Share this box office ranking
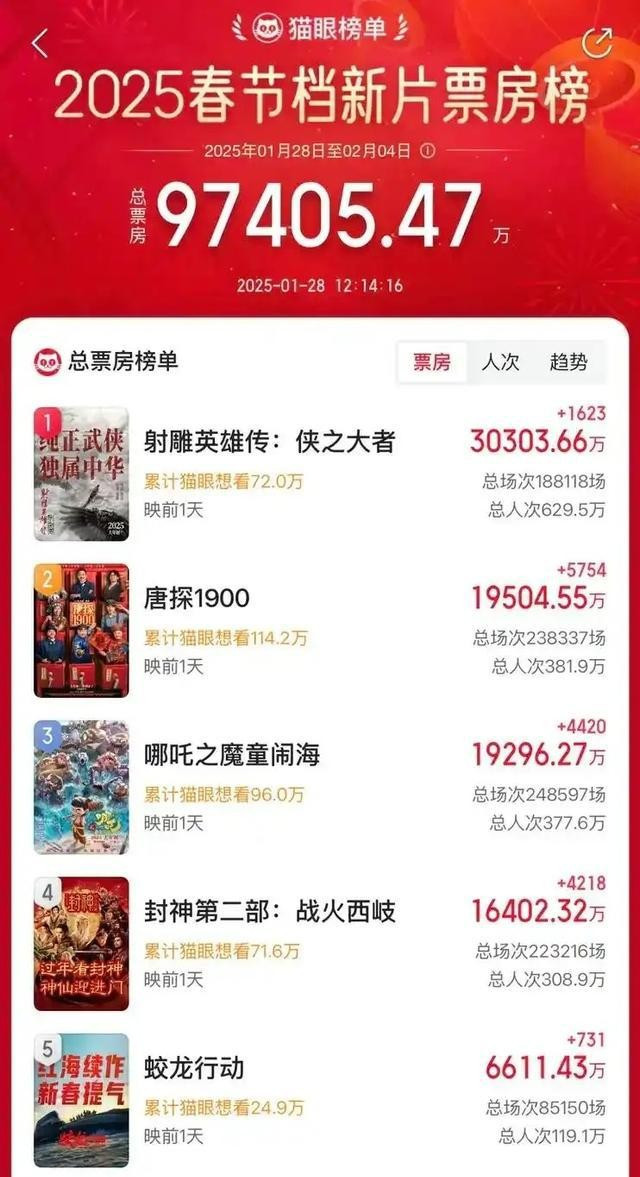640x1177 pixels. pos(597,42)
